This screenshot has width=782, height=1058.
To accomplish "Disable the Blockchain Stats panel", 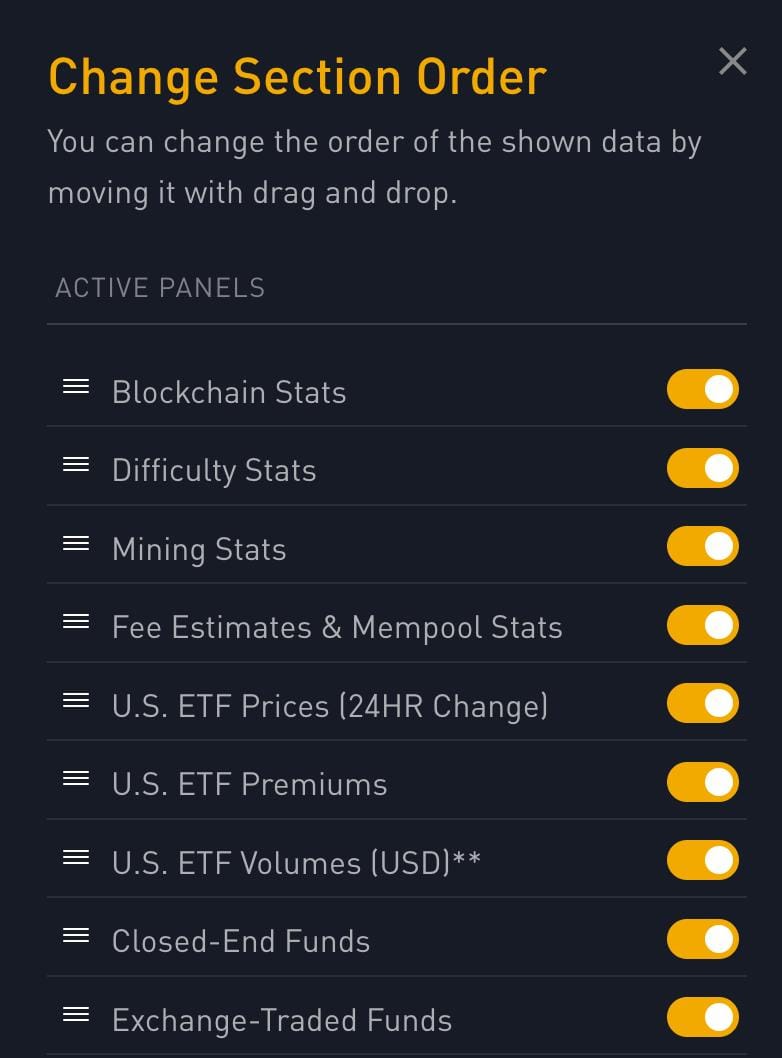I will (703, 390).
